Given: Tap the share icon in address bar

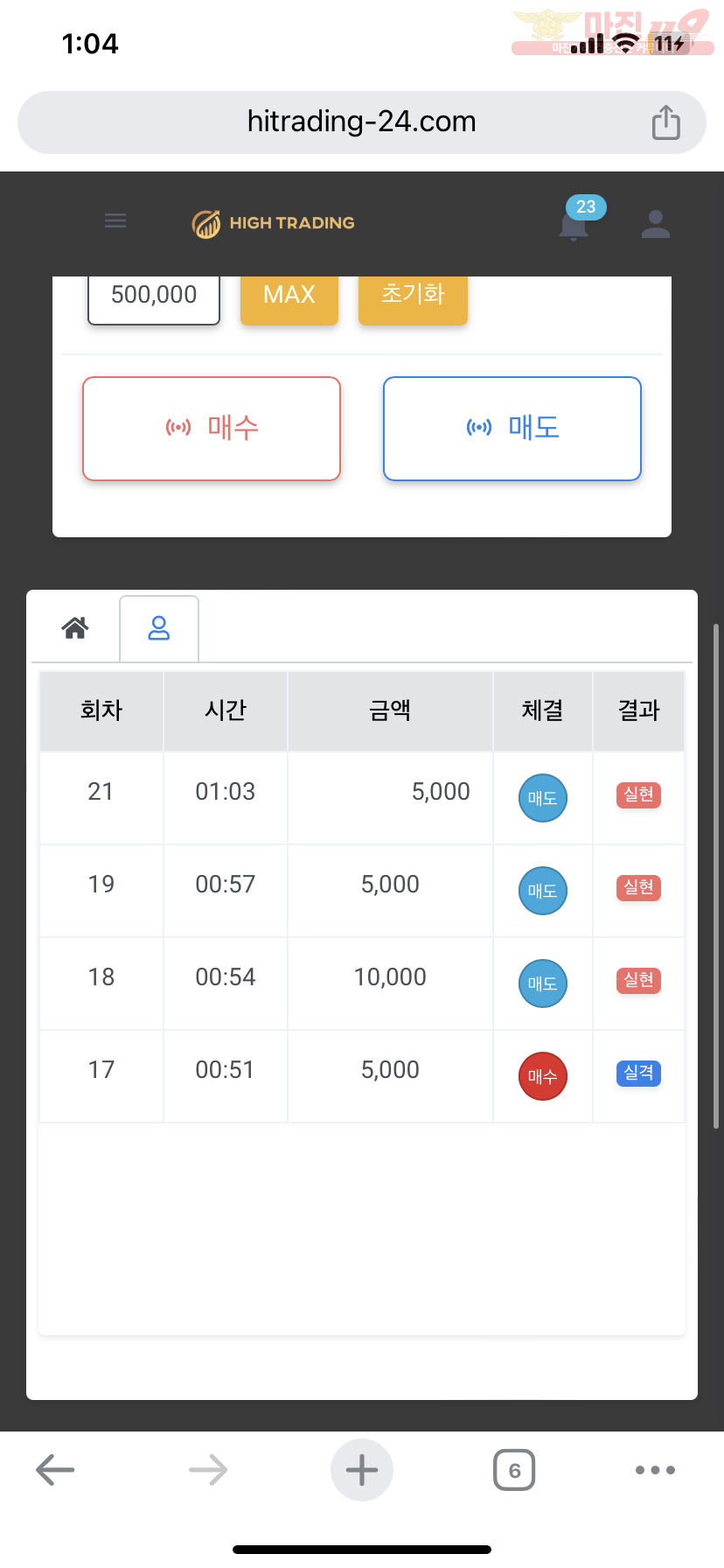Looking at the screenshot, I should [666, 122].
